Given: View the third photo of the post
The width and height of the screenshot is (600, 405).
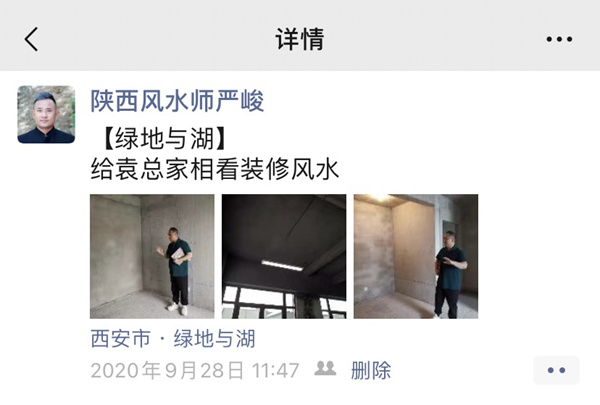Looking at the screenshot, I should tap(415, 256).
